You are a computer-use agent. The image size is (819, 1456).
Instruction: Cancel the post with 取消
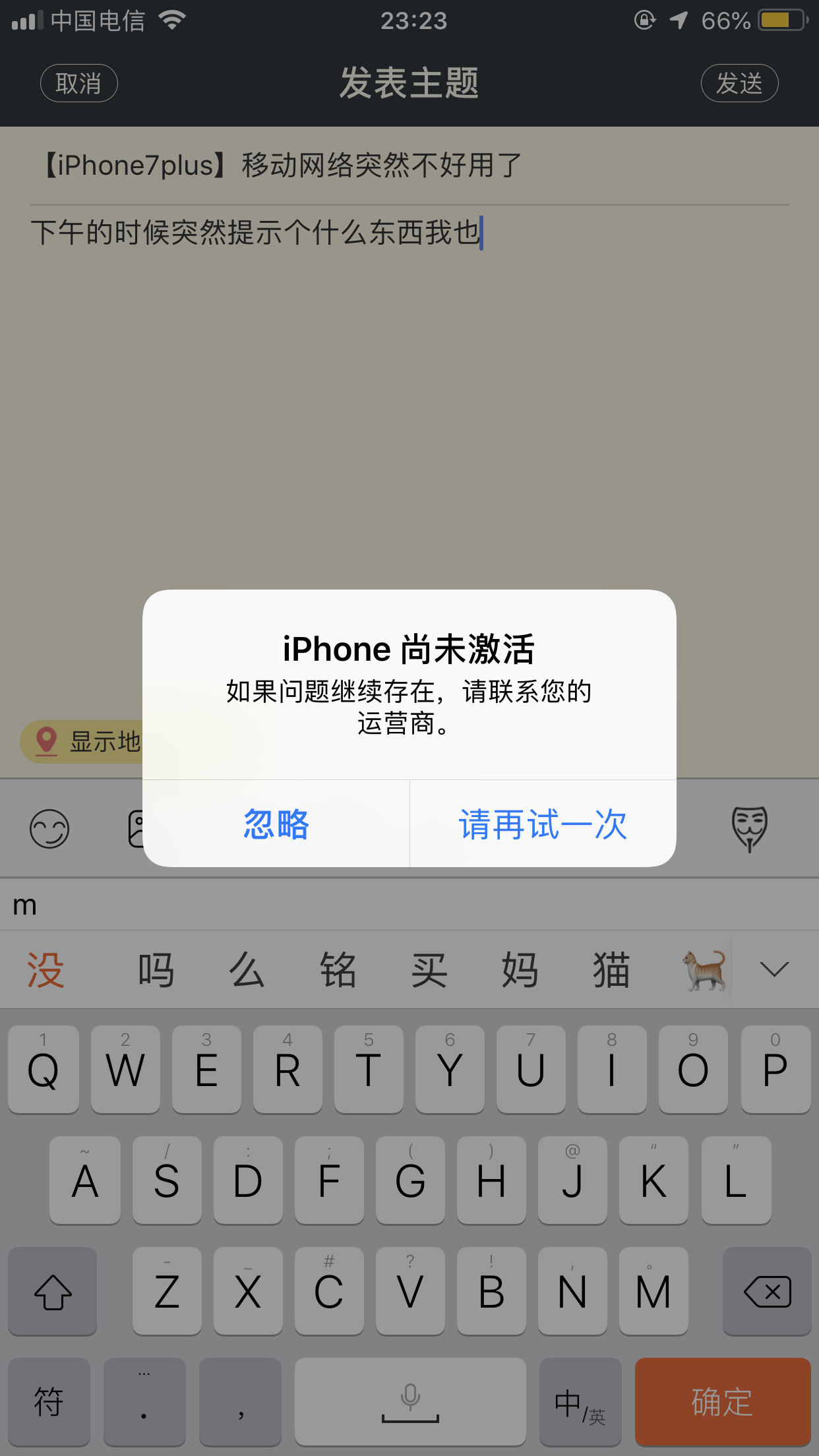click(79, 84)
